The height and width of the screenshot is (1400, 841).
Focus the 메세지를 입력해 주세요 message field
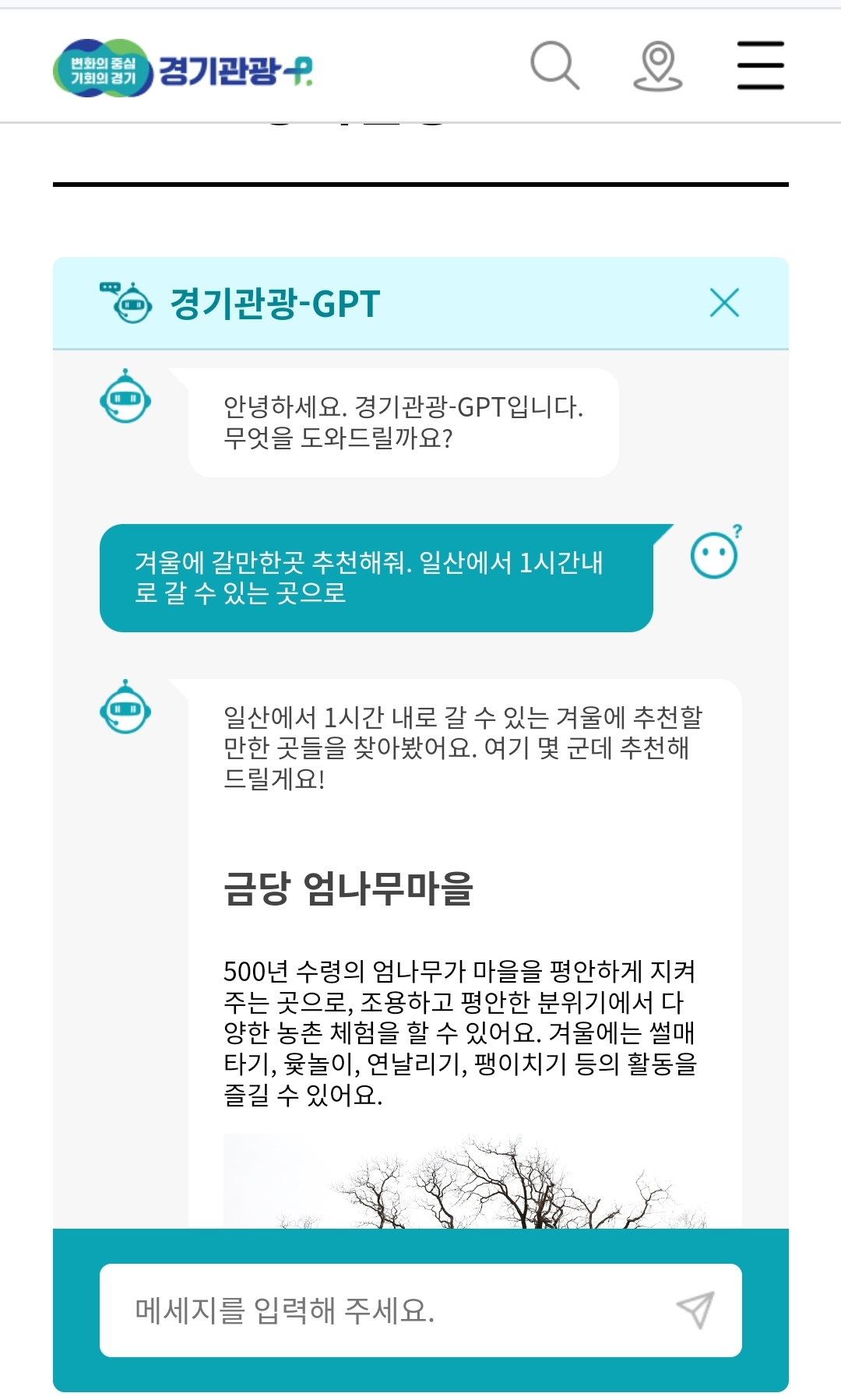click(389, 1310)
